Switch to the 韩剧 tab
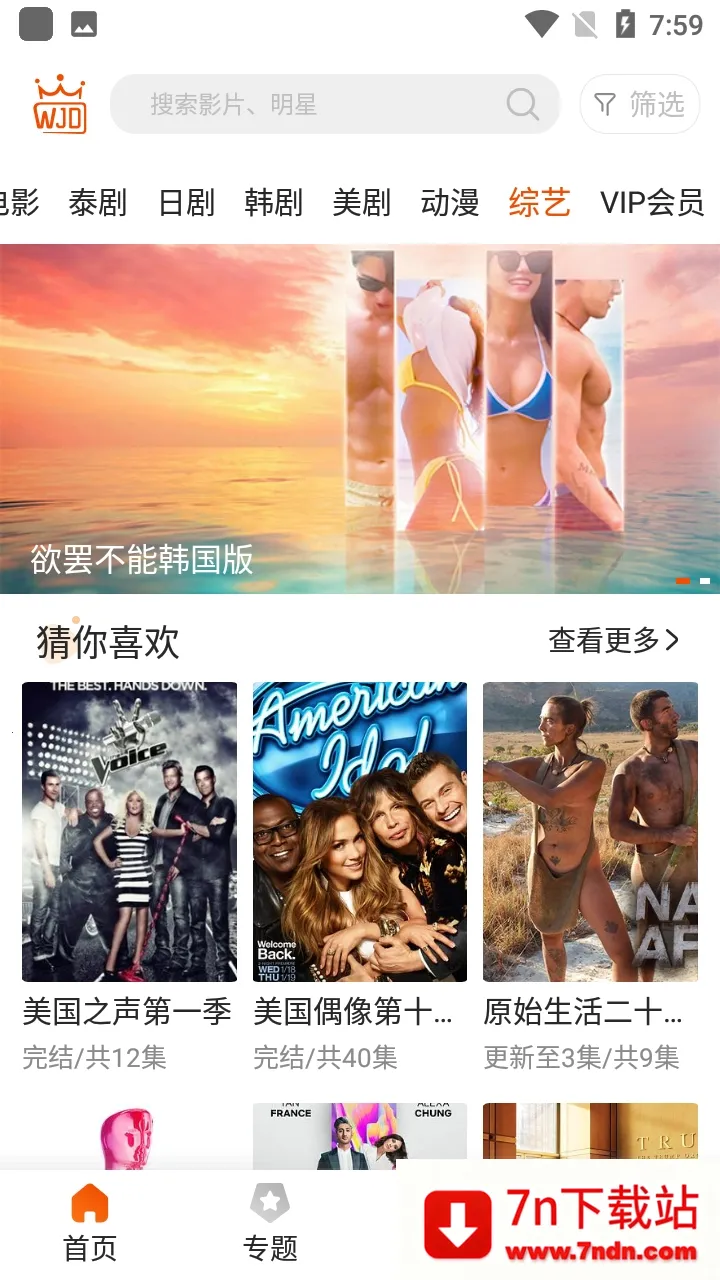The width and height of the screenshot is (720, 1280). point(273,203)
